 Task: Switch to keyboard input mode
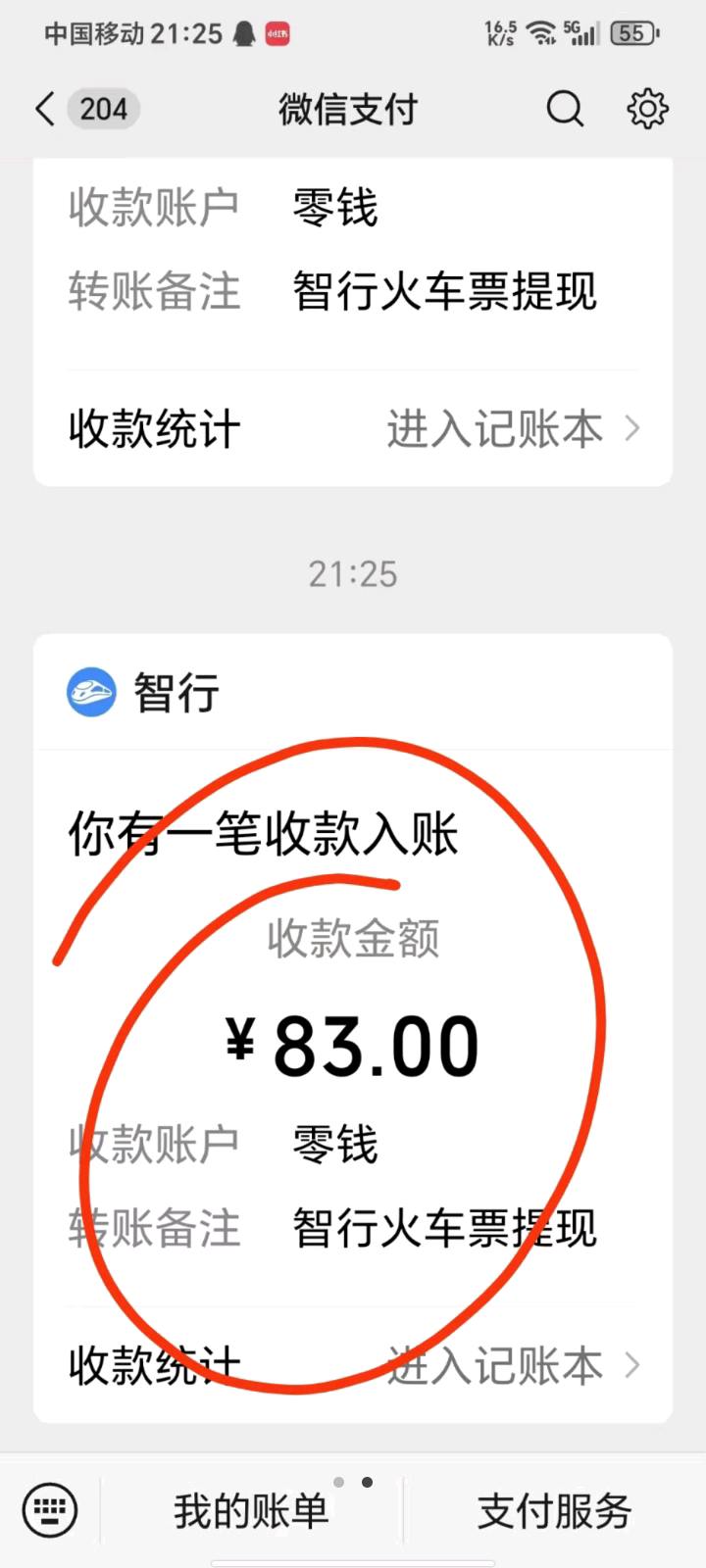[49, 1510]
